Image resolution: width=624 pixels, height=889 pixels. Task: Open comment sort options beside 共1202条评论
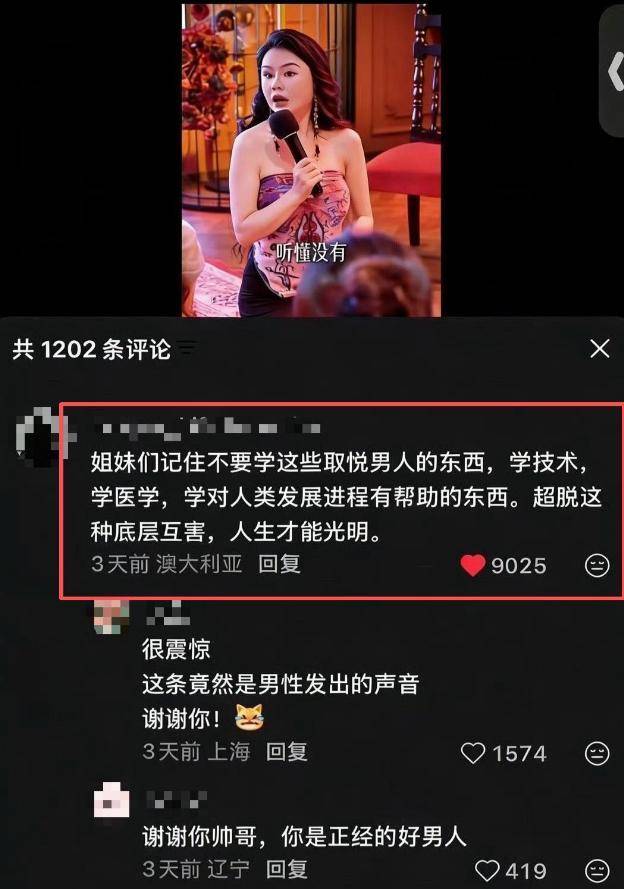tap(186, 349)
